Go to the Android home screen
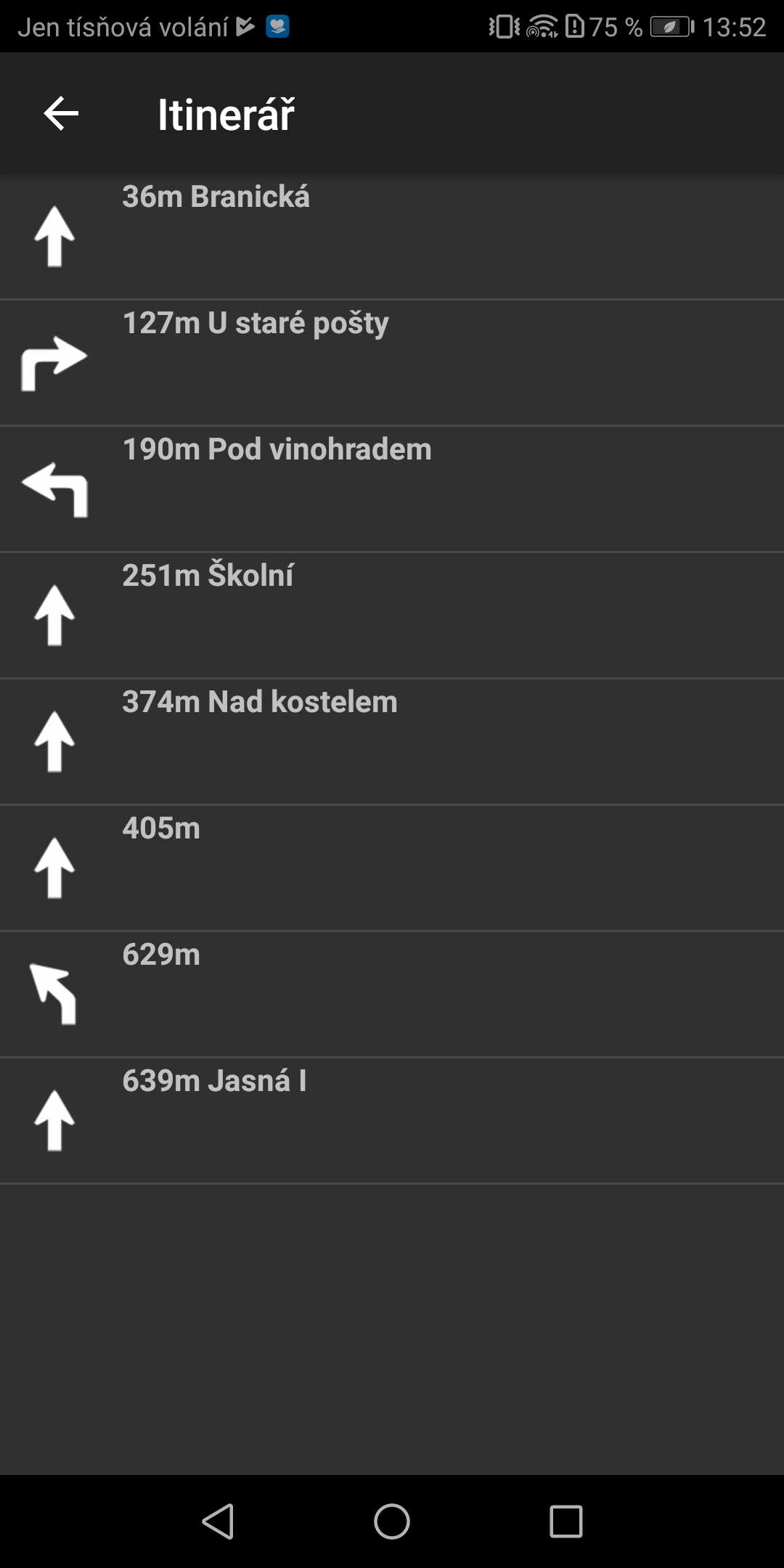This screenshot has height=1568, width=784. point(392,1521)
